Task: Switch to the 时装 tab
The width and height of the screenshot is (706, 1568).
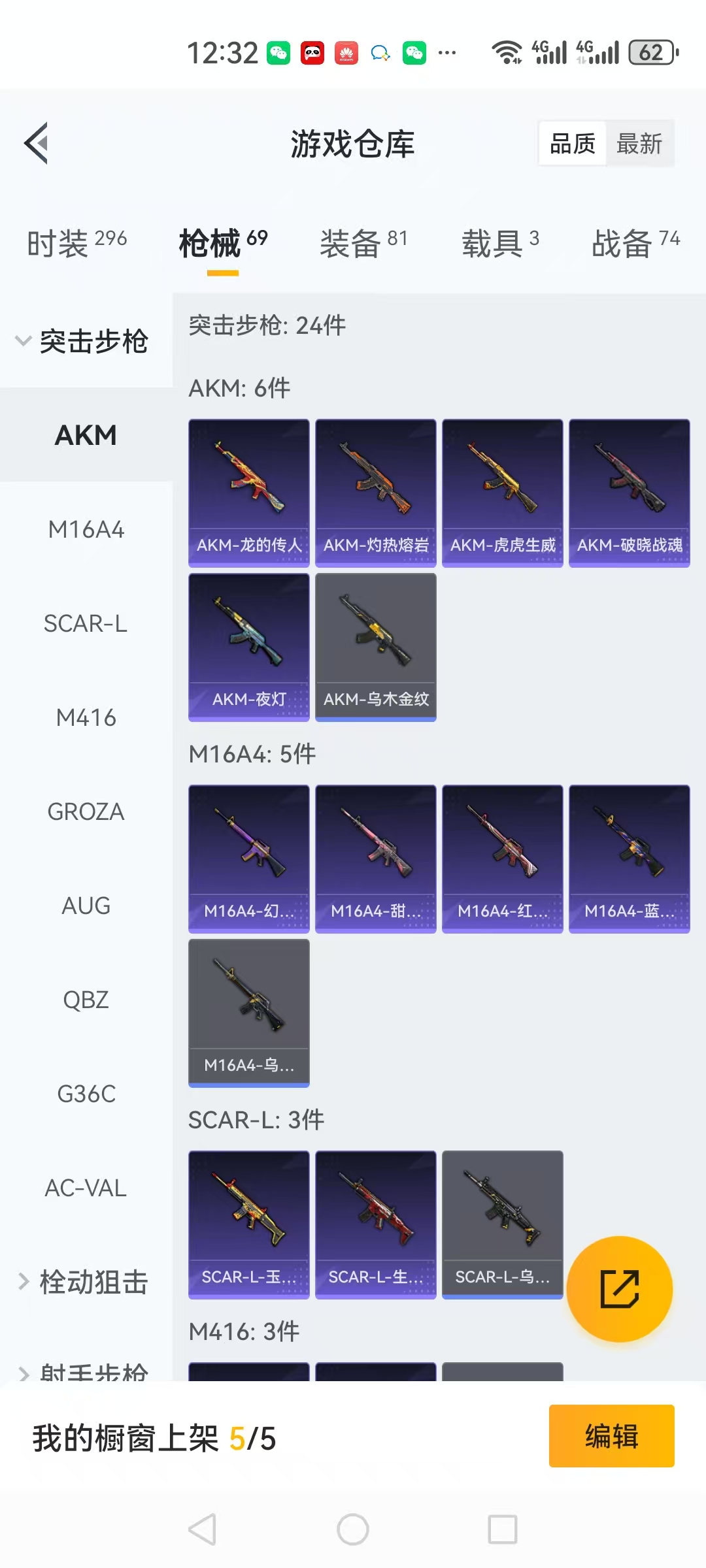Action: pyautogui.click(x=76, y=243)
